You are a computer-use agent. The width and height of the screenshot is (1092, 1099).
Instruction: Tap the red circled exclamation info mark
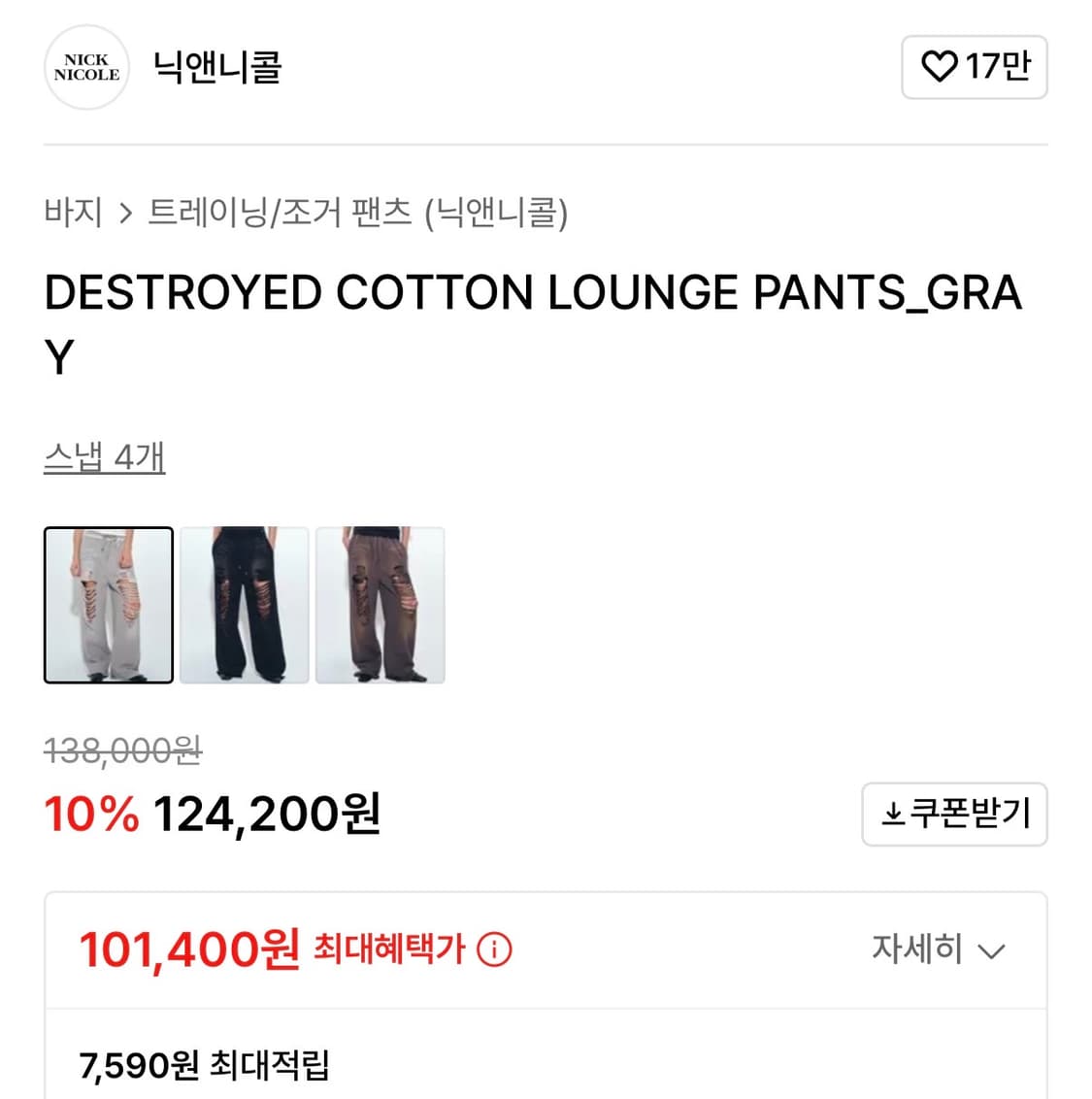494,949
